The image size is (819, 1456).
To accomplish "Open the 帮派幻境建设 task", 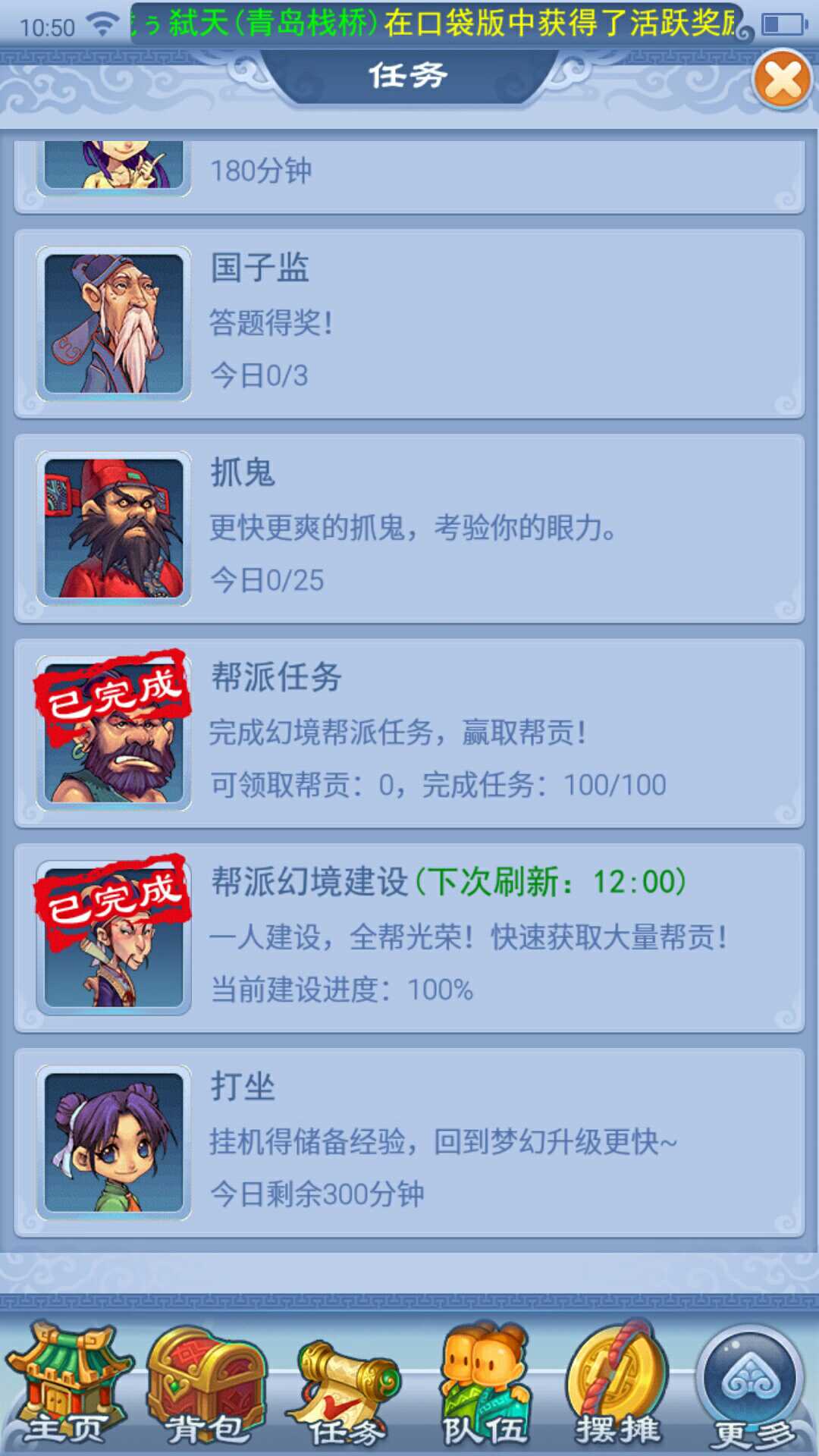I will click(x=409, y=938).
